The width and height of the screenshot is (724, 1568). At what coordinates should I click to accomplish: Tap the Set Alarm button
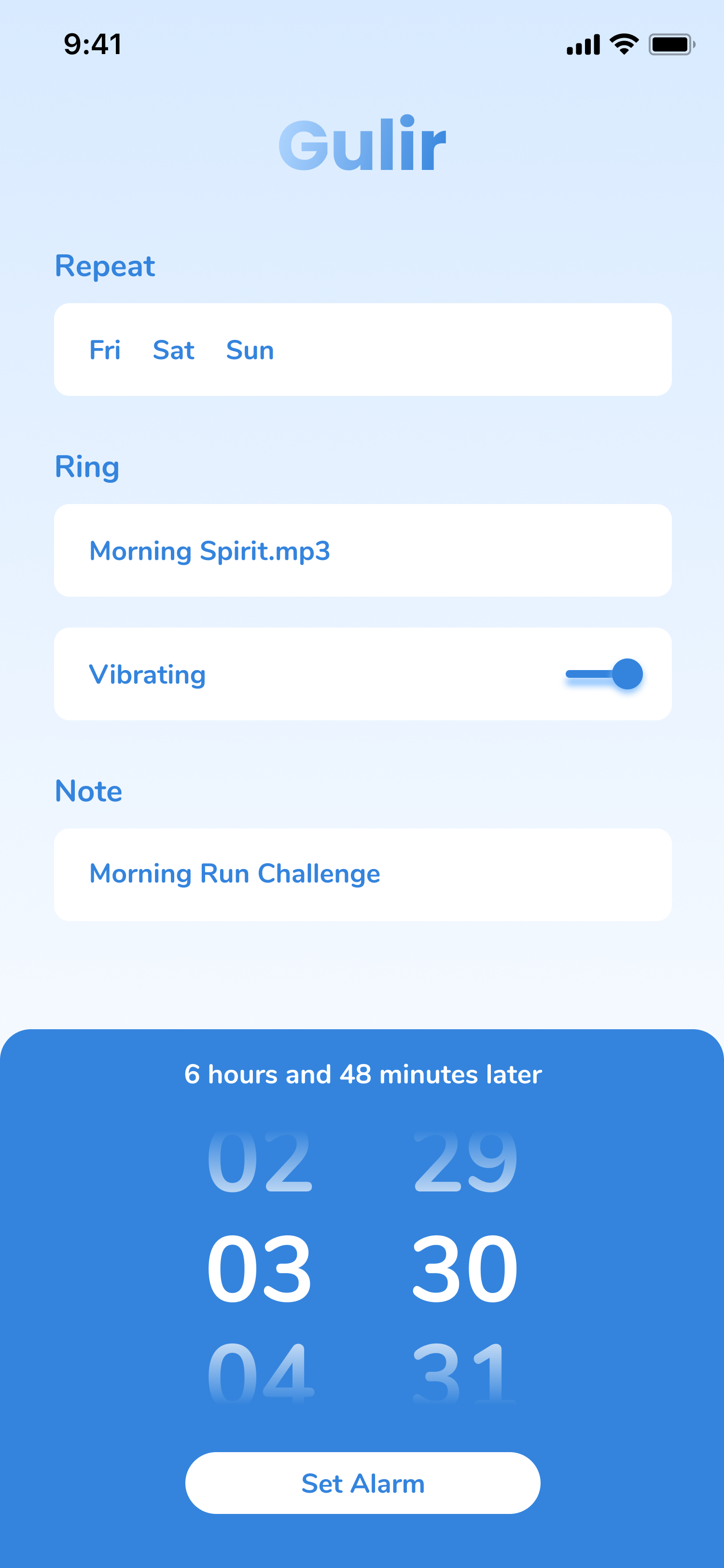coord(362,1483)
